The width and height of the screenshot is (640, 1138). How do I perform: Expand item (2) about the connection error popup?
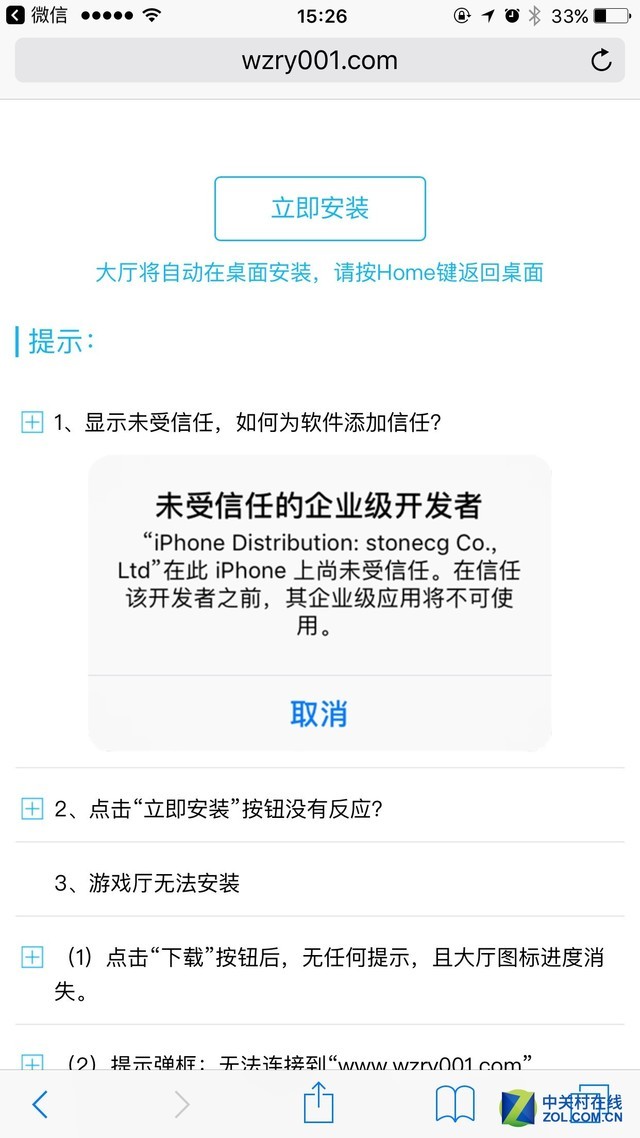click(x=32, y=1062)
